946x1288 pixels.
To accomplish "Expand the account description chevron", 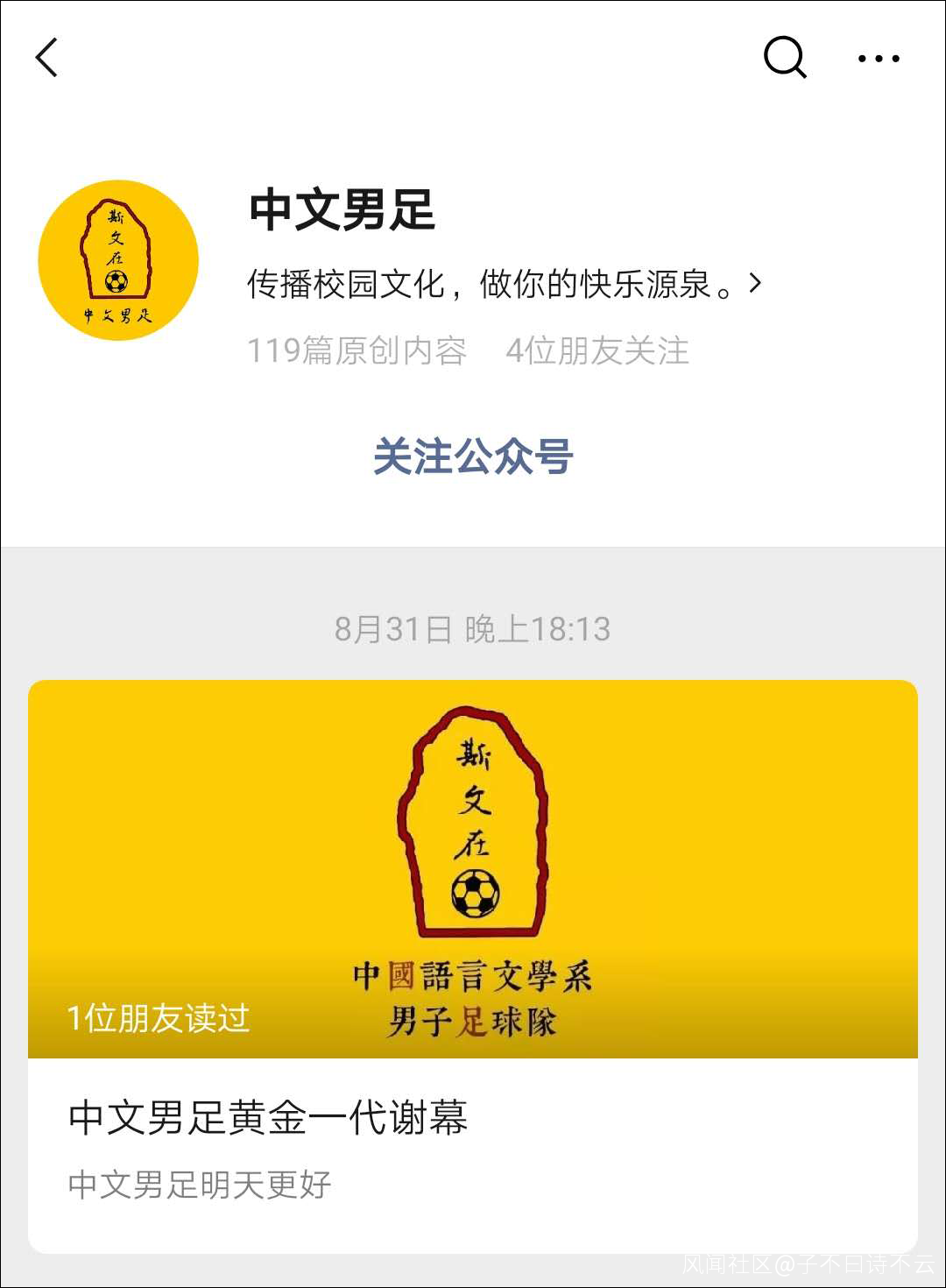I will (755, 283).
